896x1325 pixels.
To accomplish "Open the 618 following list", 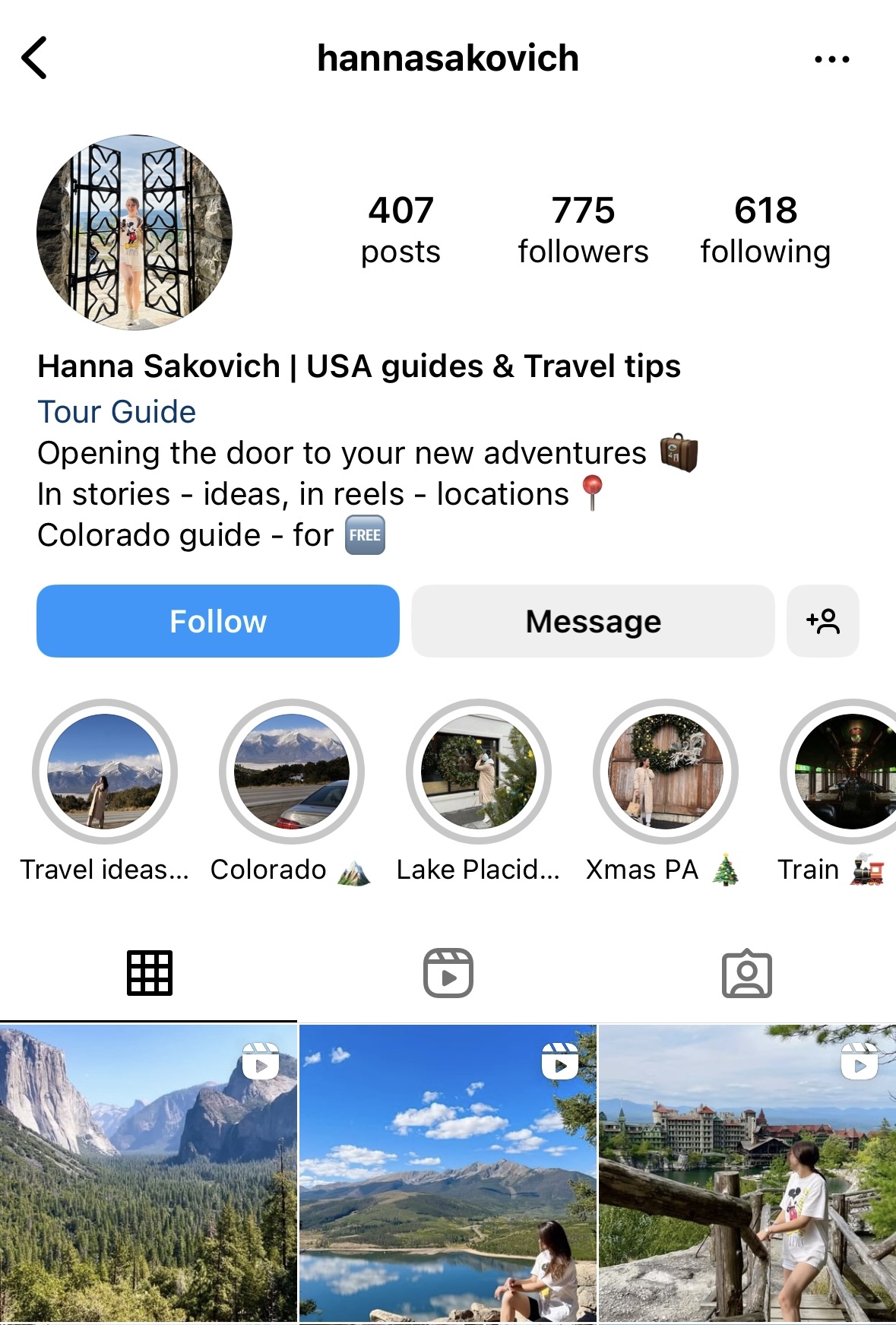I will point(765,230).
